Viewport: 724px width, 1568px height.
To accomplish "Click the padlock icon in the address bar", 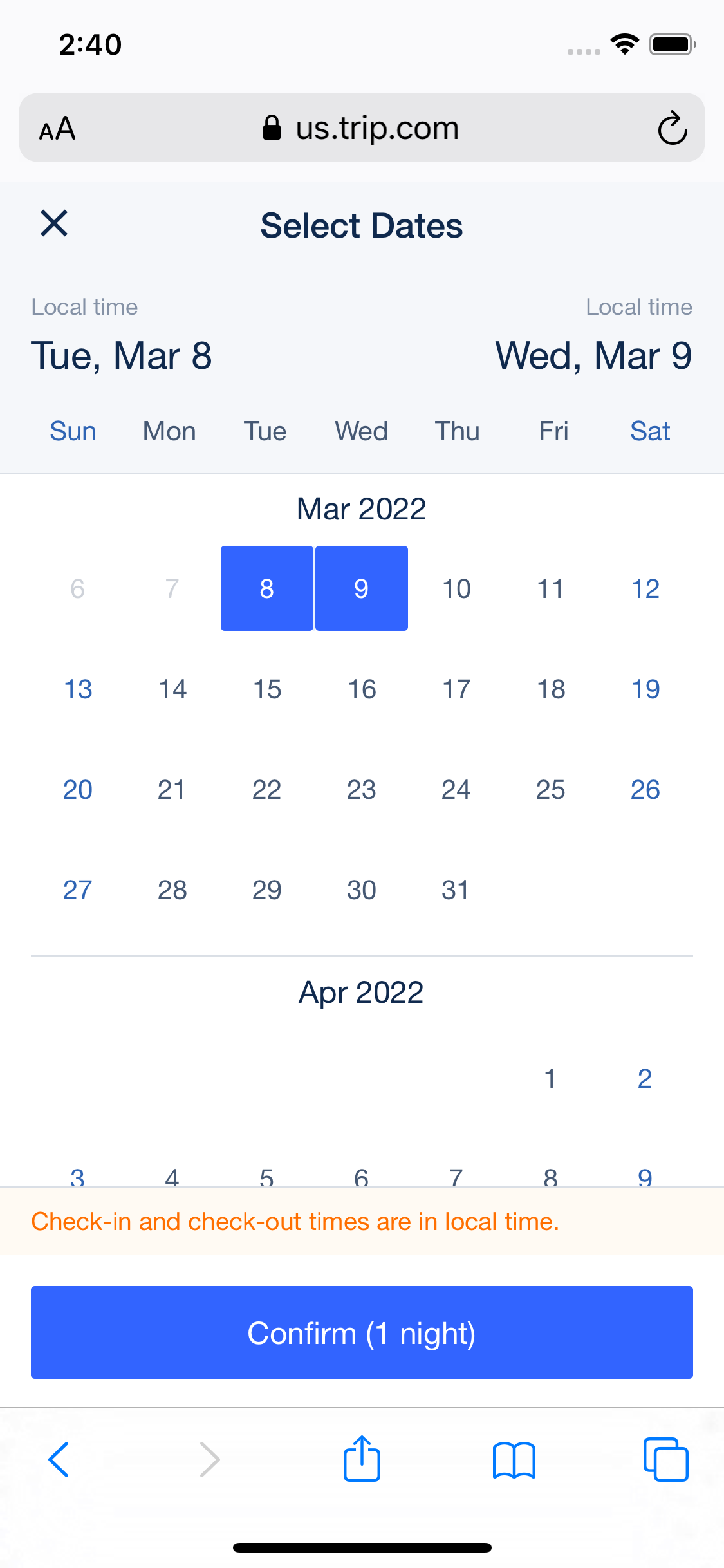I will point(272,127).
